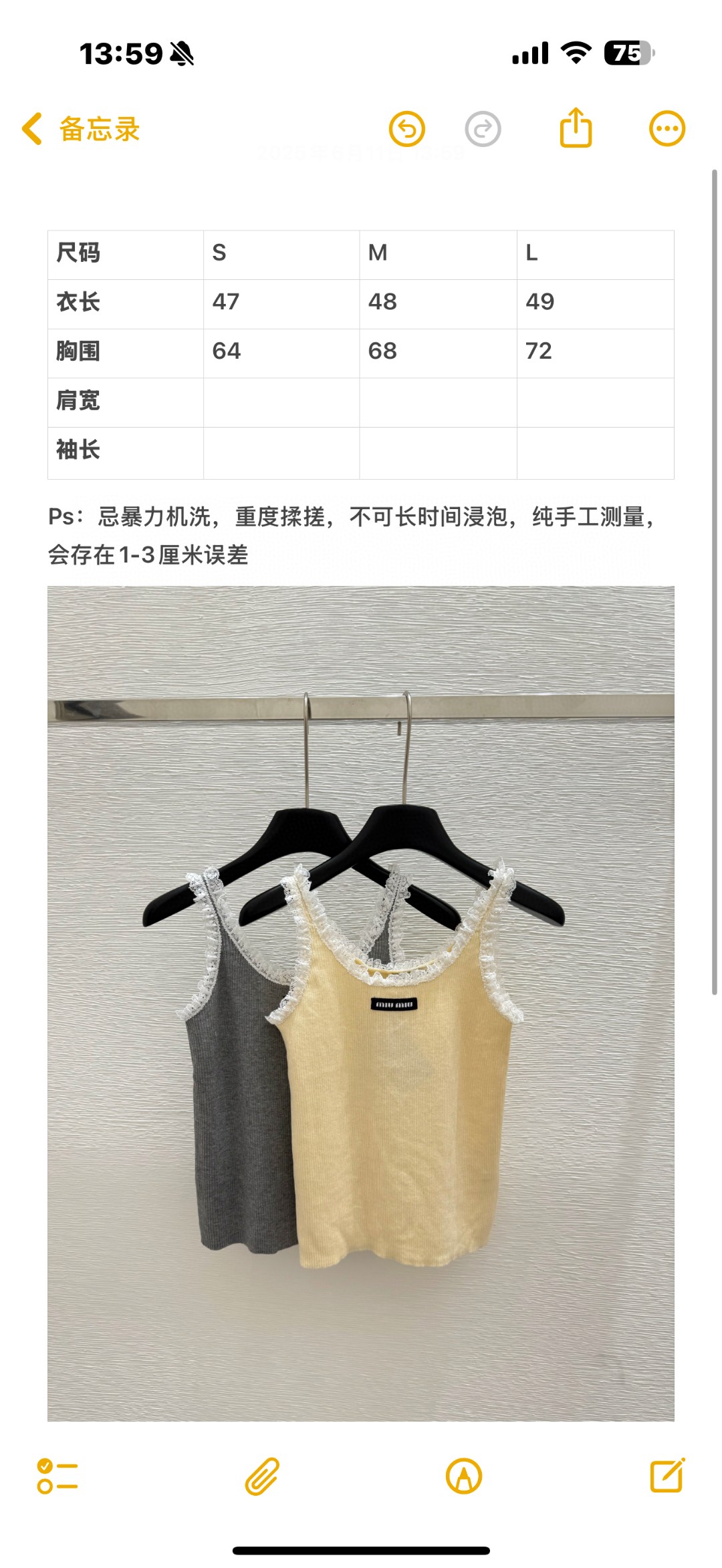Open the tank top photo in the note
The height and width of the screenshot is (1568, 722).
[361, 1002]
